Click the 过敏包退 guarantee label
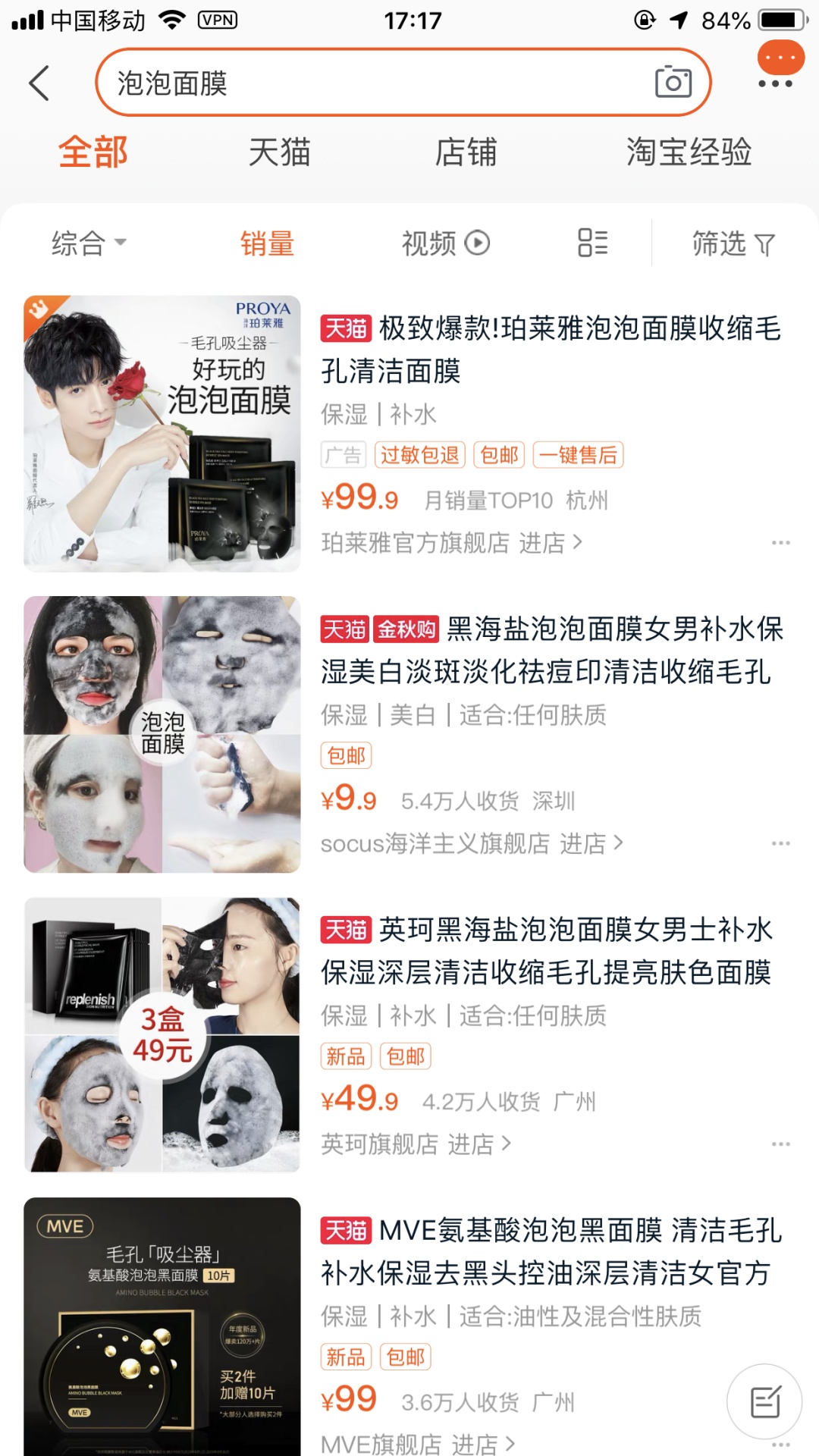819x1456 pixels. 420,454
